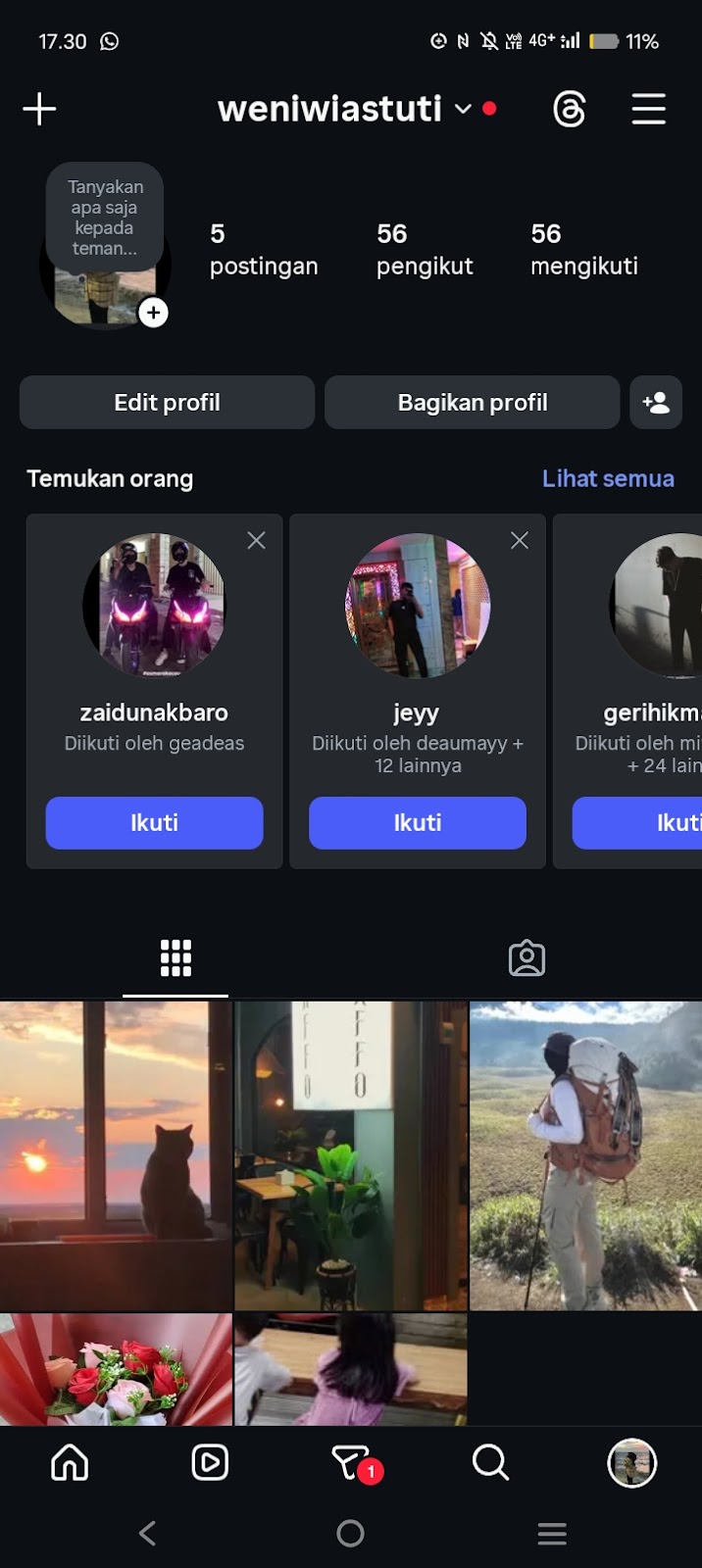Open the Lihat semua link
This screenshot has width=702, height=1568.
click(x=608, y=478)
